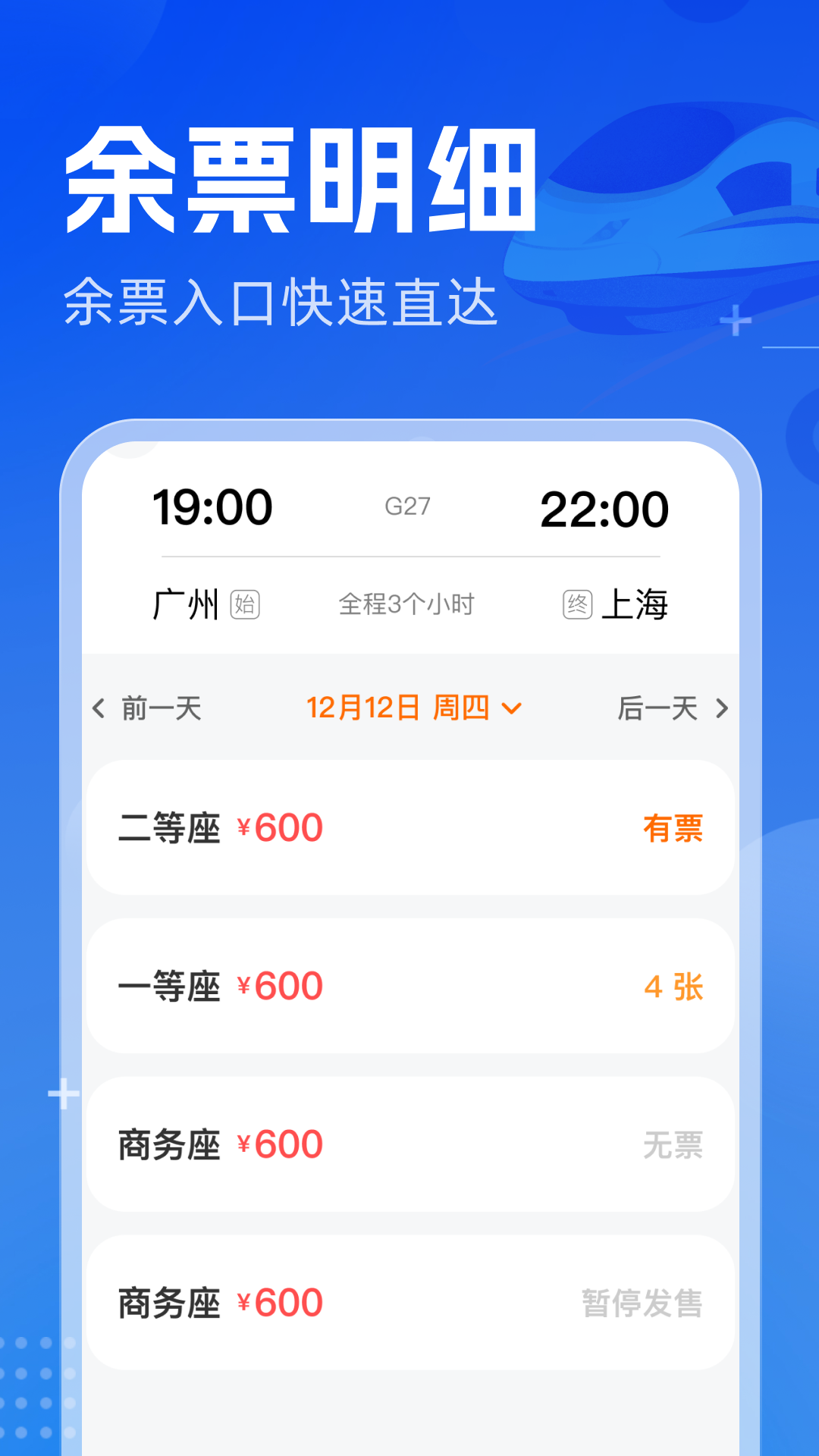Switch to 后一天 next day view
This screenshot has height=1456, width=819.
click(659, 708)
